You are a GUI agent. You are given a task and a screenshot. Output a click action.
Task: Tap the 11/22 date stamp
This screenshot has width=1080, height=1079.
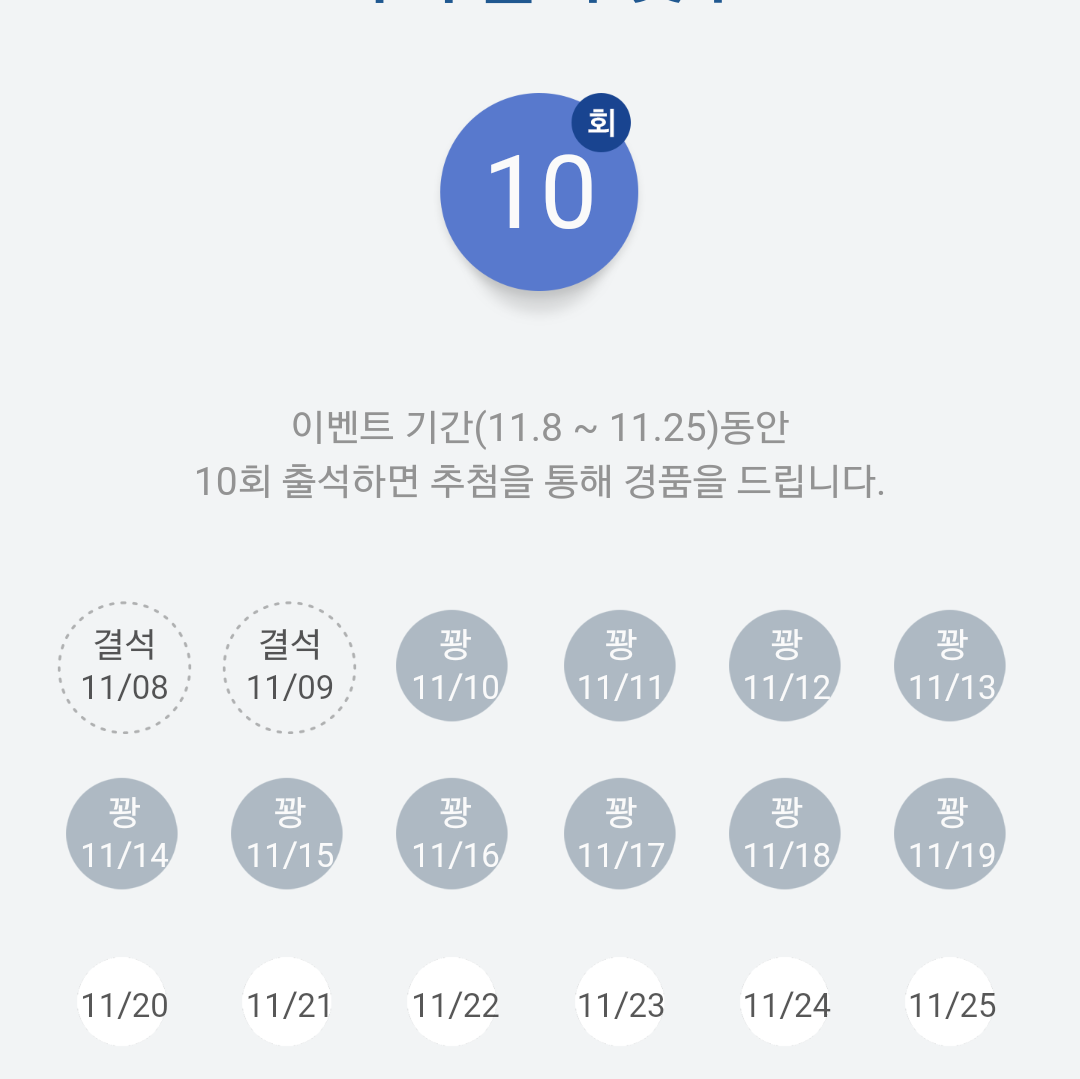(x=453, y=1002)
